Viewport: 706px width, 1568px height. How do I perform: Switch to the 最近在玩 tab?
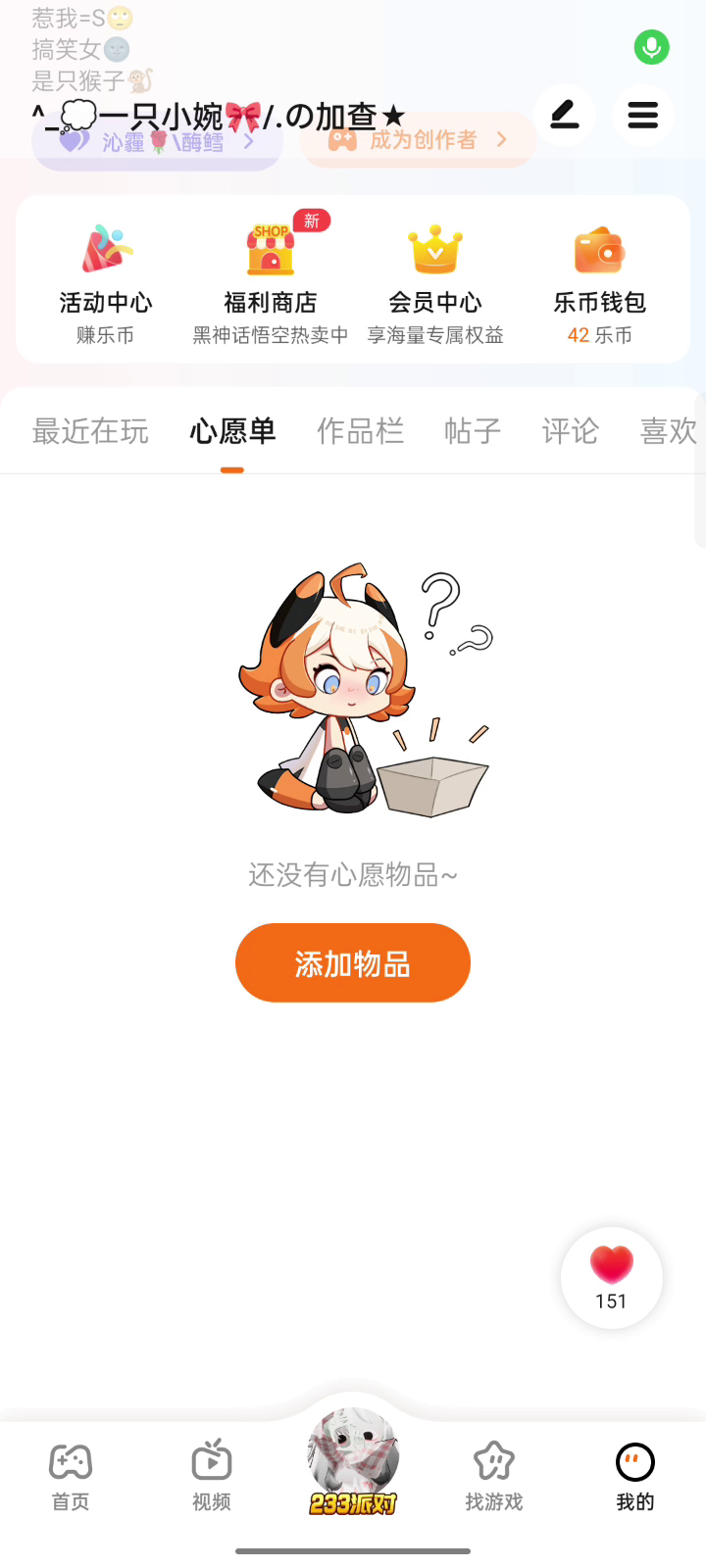(x=90, y=431)
